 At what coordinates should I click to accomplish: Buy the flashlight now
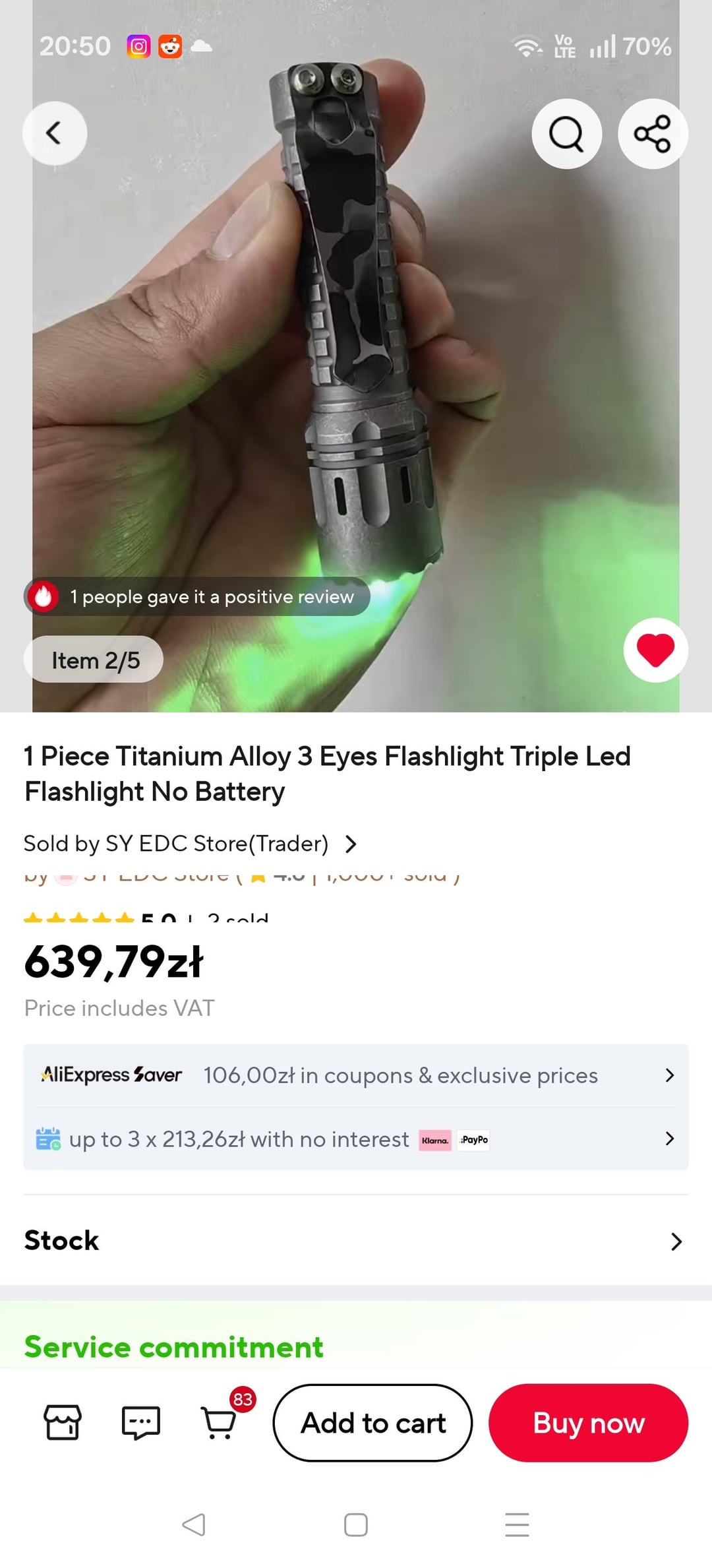(x=588, y=1423)
